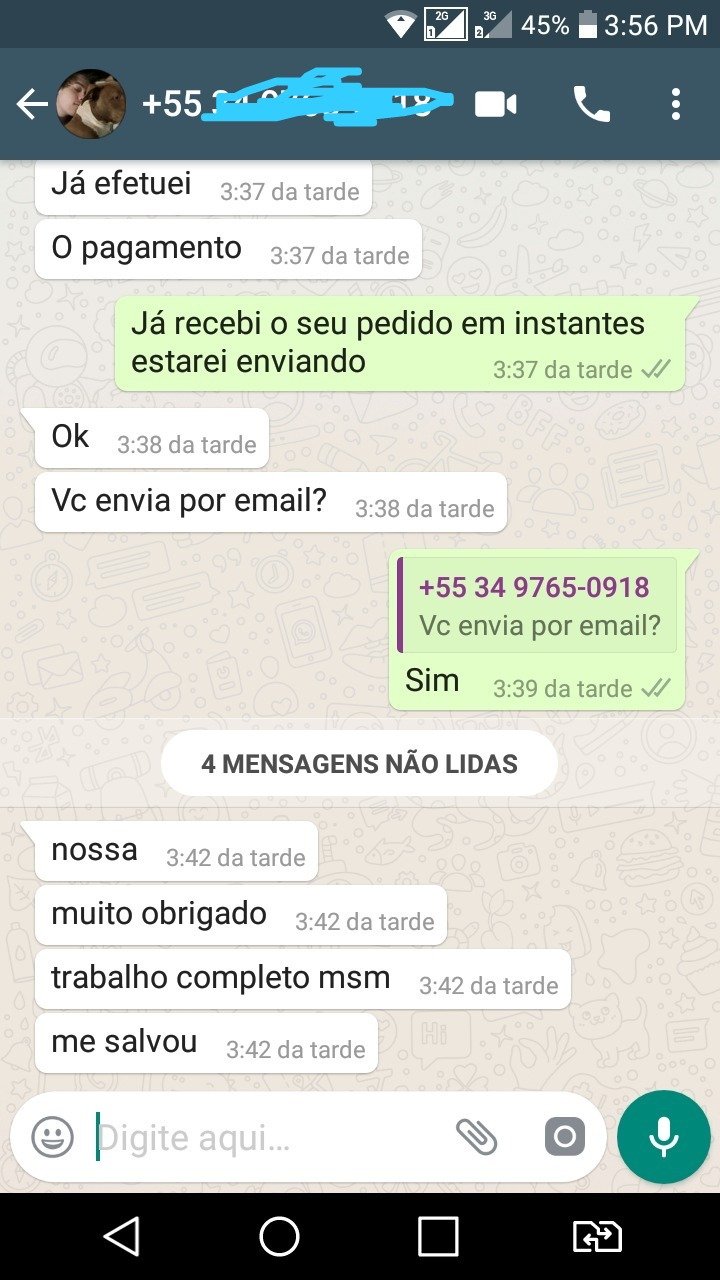Attach a file with the paperclip
The height and width of the screenshot is (1280, 720).
click(x=477, y=1137)
